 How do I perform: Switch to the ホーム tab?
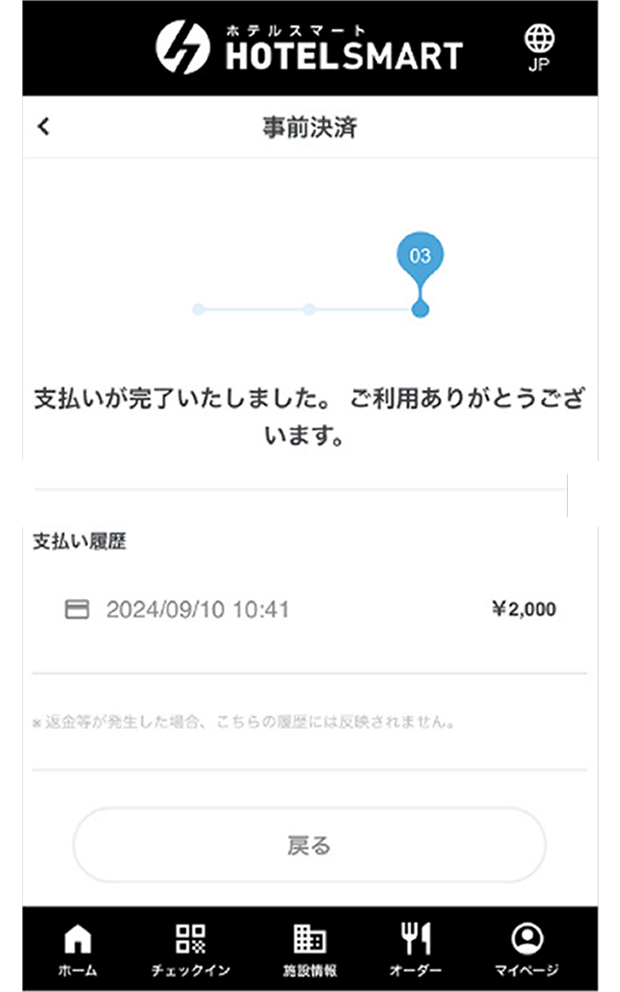tap(77, 949)
